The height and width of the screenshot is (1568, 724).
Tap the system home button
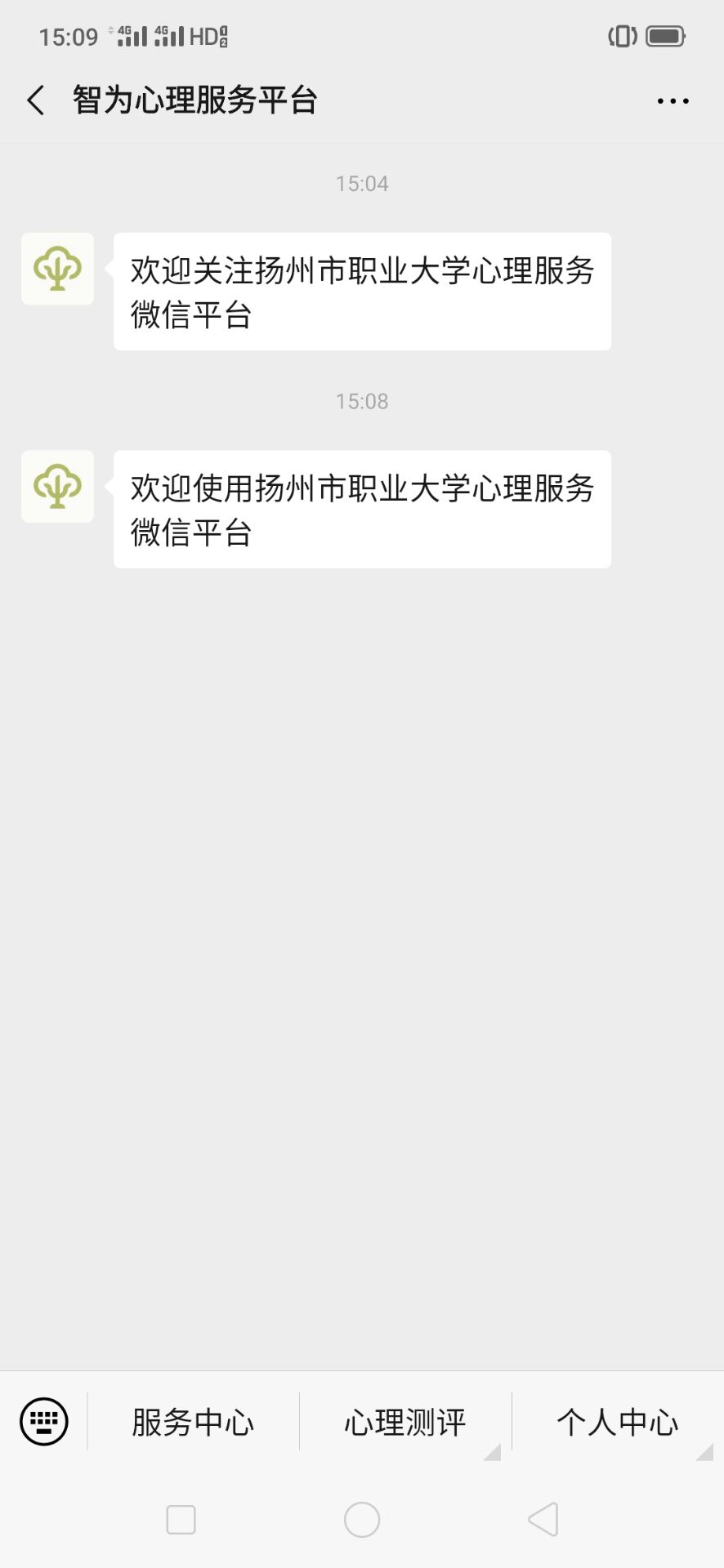point(362,1520)
